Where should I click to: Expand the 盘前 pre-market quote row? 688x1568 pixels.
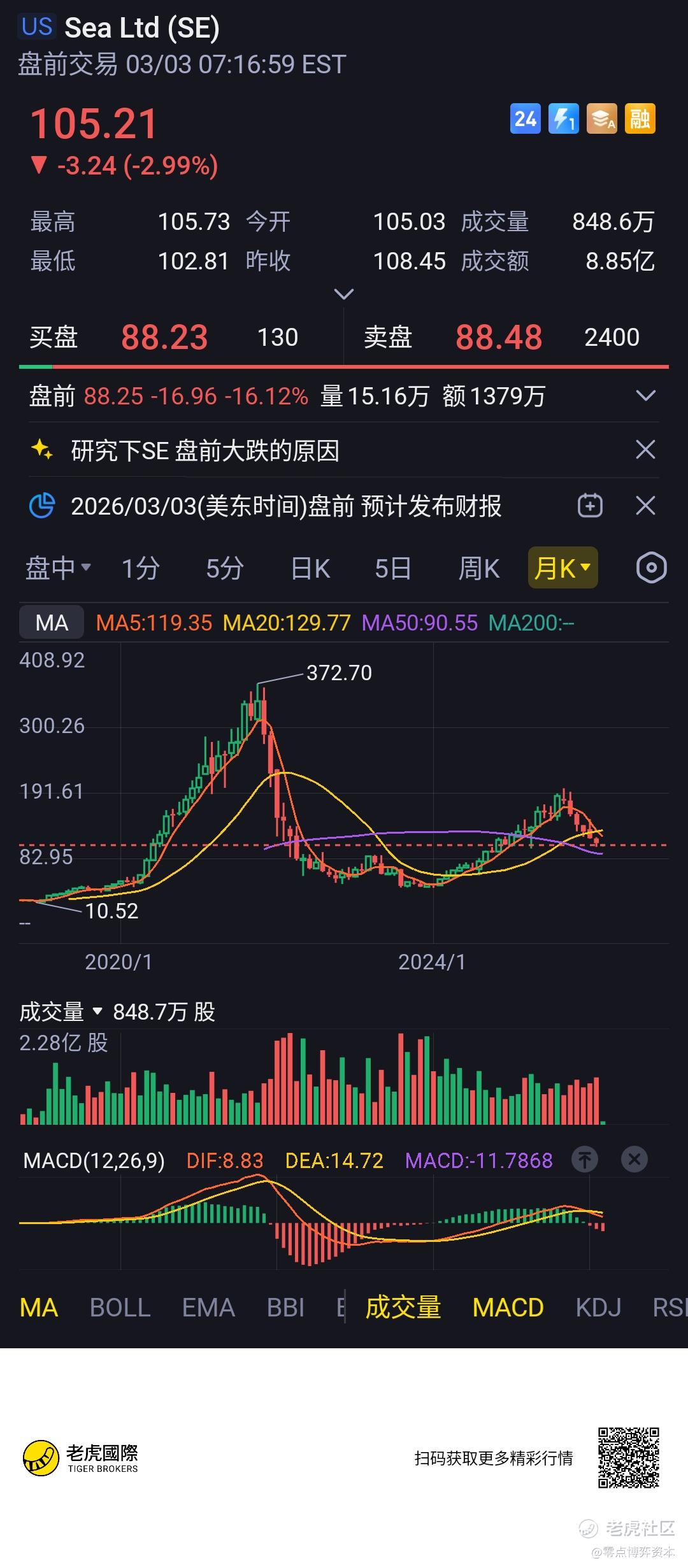click(x=645, y=396)
